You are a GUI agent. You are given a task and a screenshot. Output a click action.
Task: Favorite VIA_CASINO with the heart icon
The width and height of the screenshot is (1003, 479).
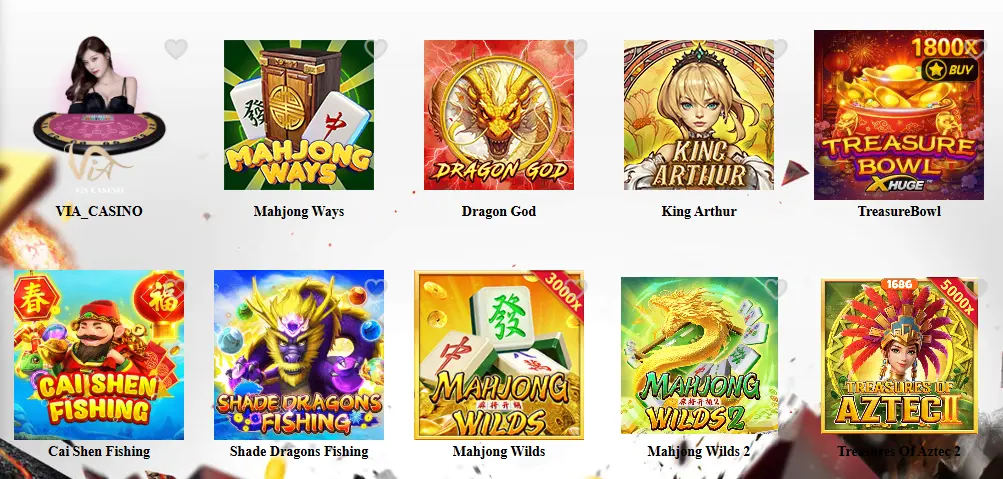[176, 49]
